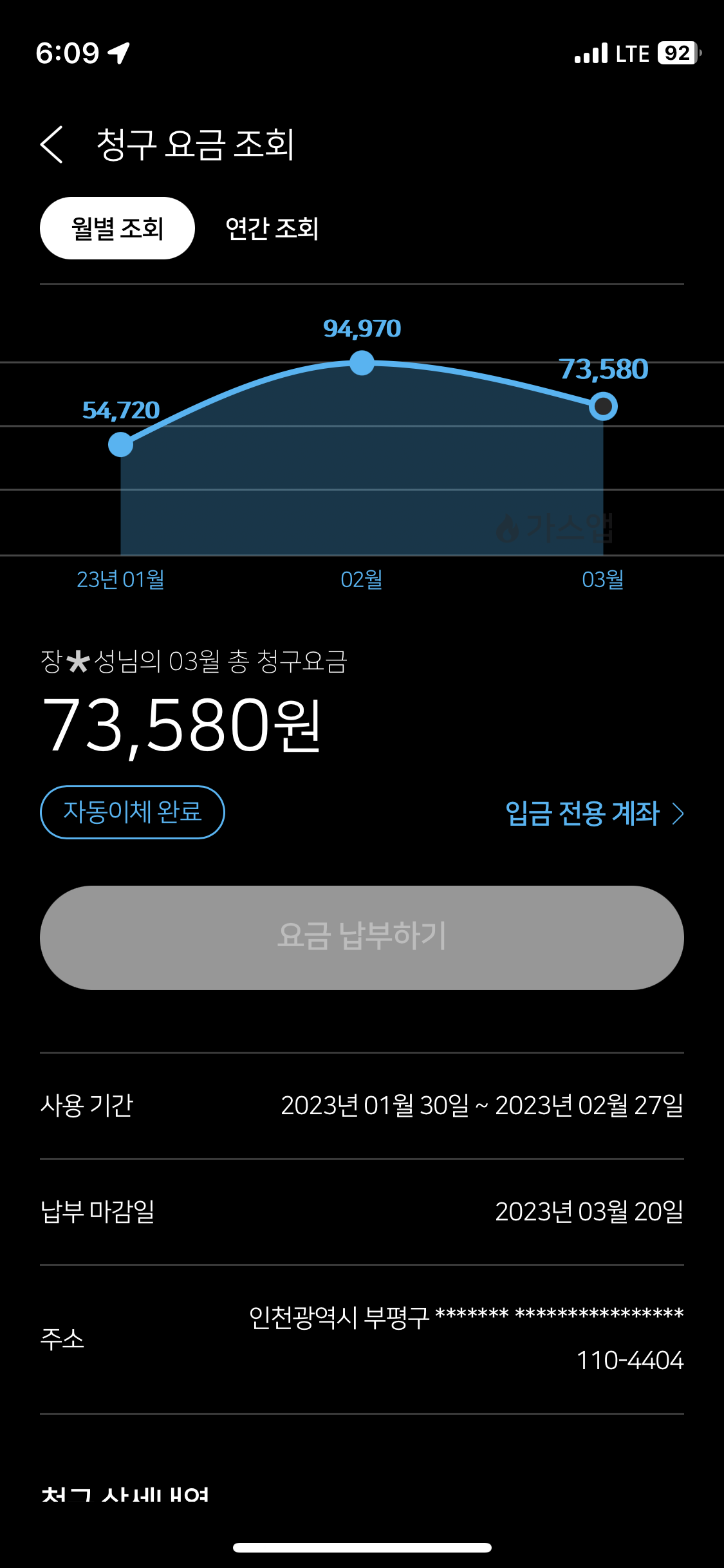The image size is (724, 1568).
Task: Select the 23년 01월 point on the chart
Action: click(121, 444)
